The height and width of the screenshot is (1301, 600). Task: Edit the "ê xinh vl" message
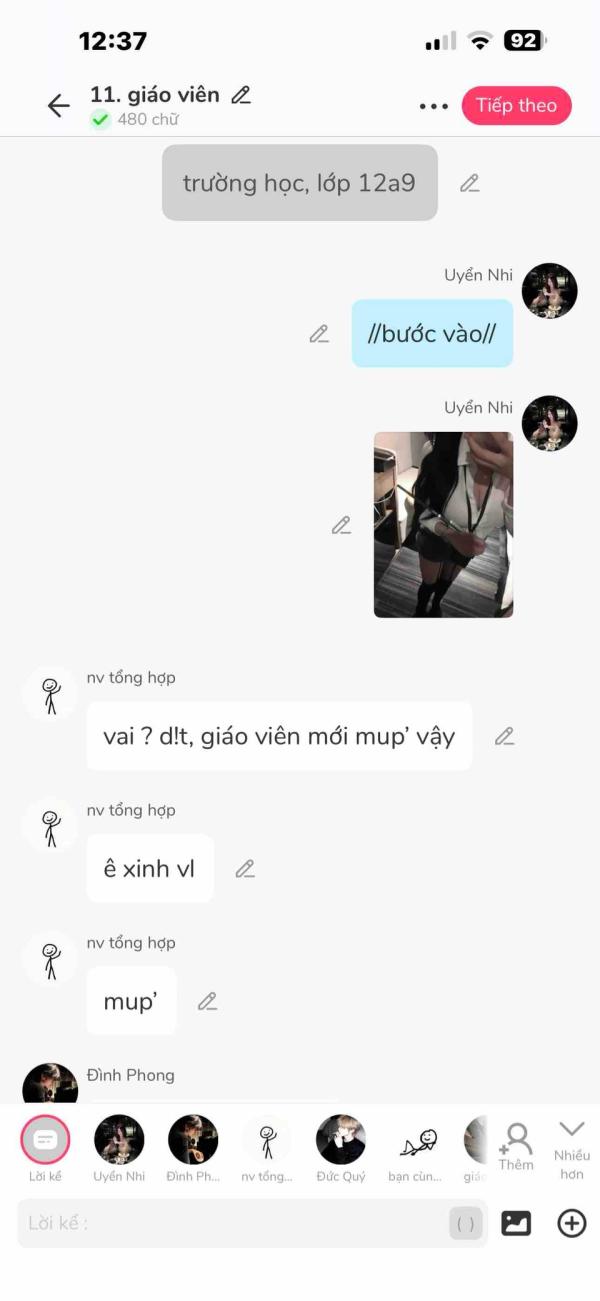click(245, 869)
